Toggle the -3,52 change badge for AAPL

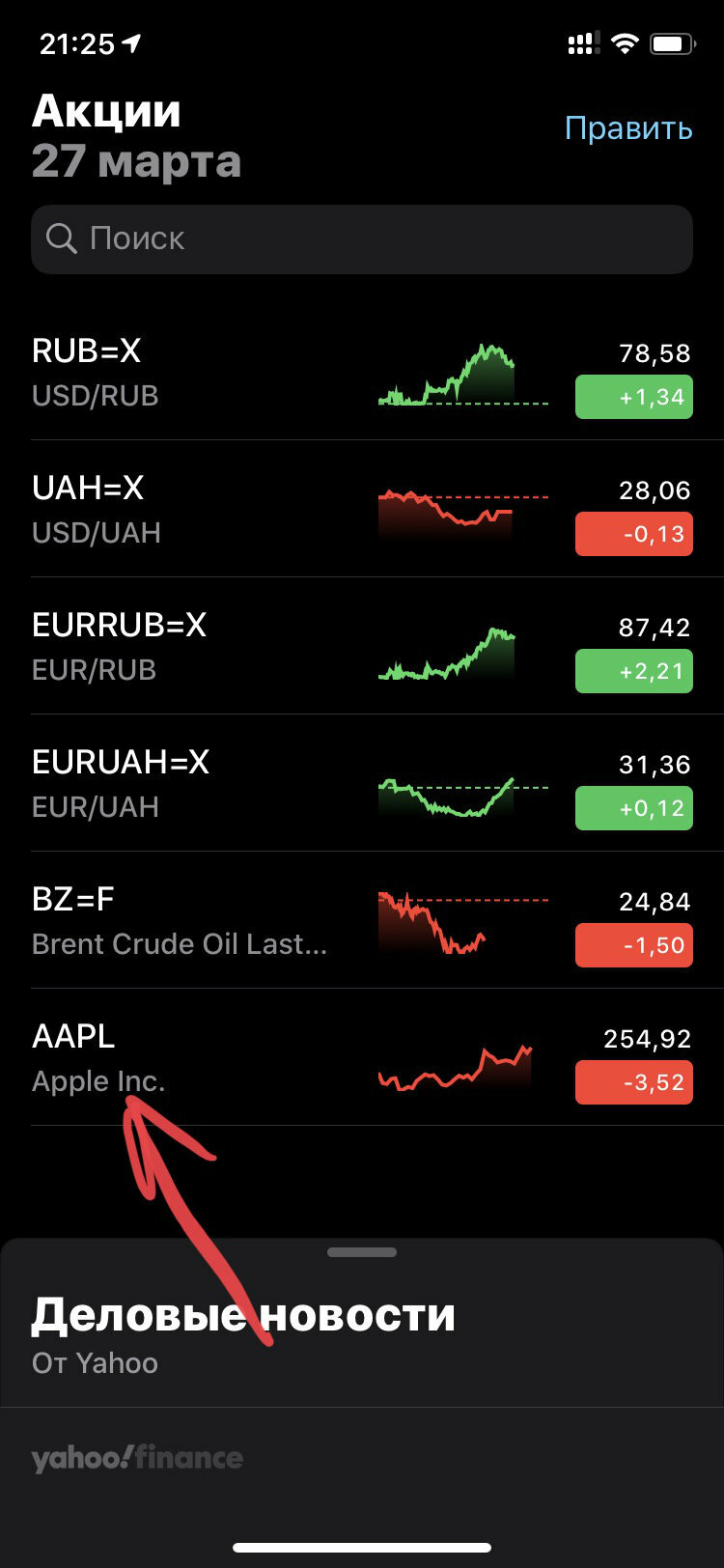(x=634, y=1082)
